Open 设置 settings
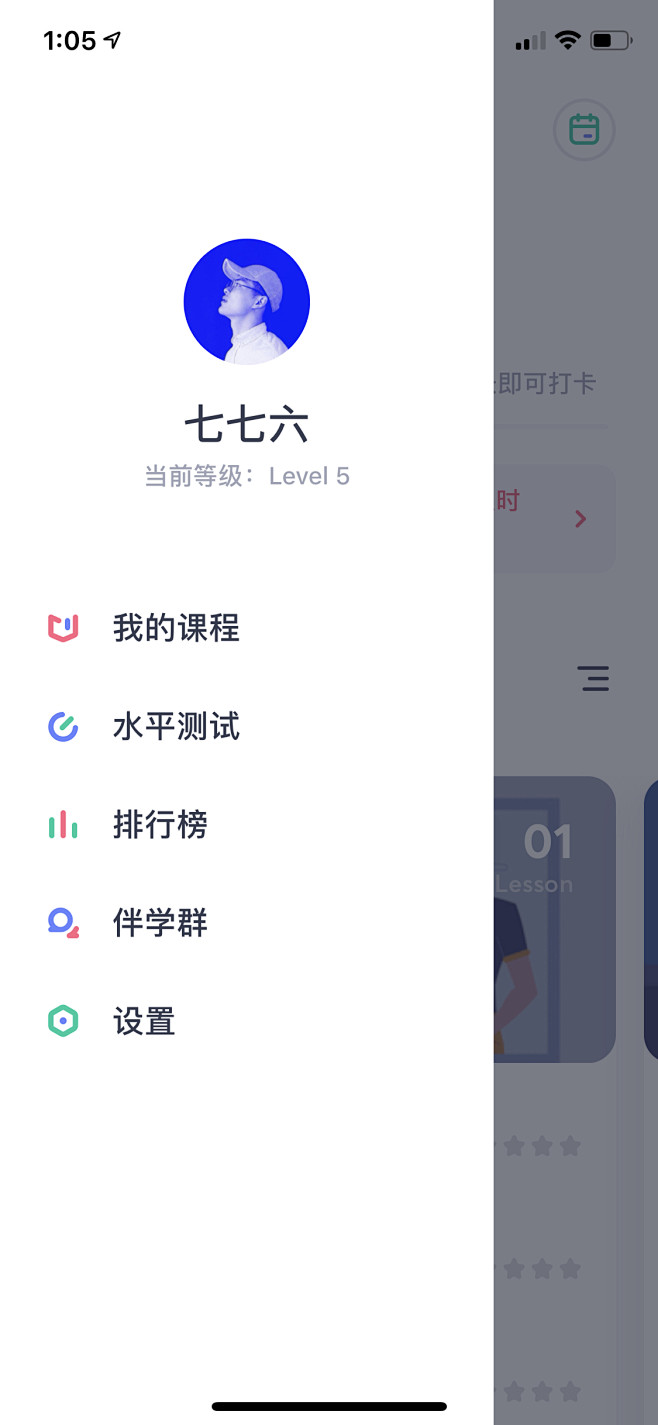Viewport: 658px width, 1425px height. coord(144,1021)
